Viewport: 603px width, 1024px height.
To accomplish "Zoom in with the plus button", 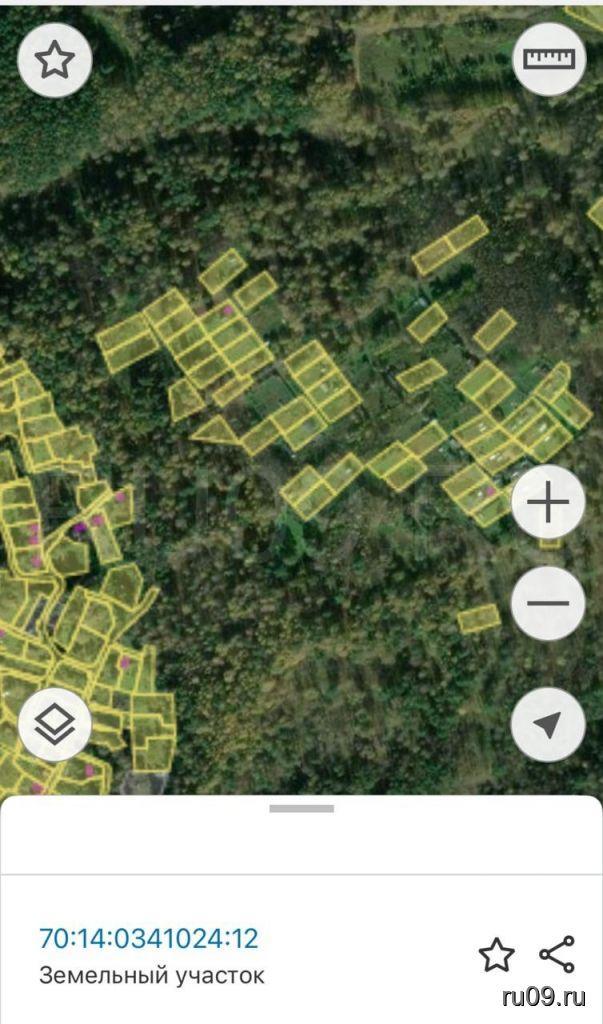I will click(x=547, y=503).
